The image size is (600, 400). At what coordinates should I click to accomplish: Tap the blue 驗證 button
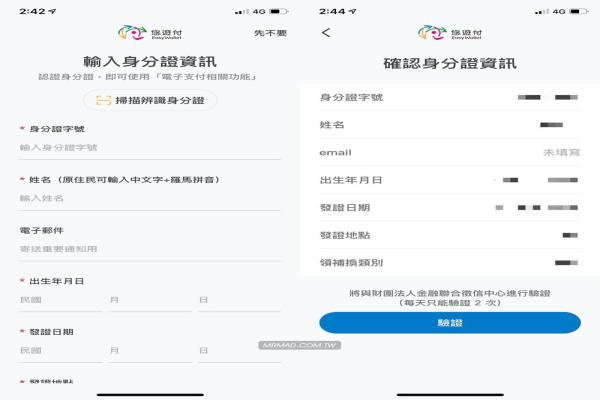450,322
